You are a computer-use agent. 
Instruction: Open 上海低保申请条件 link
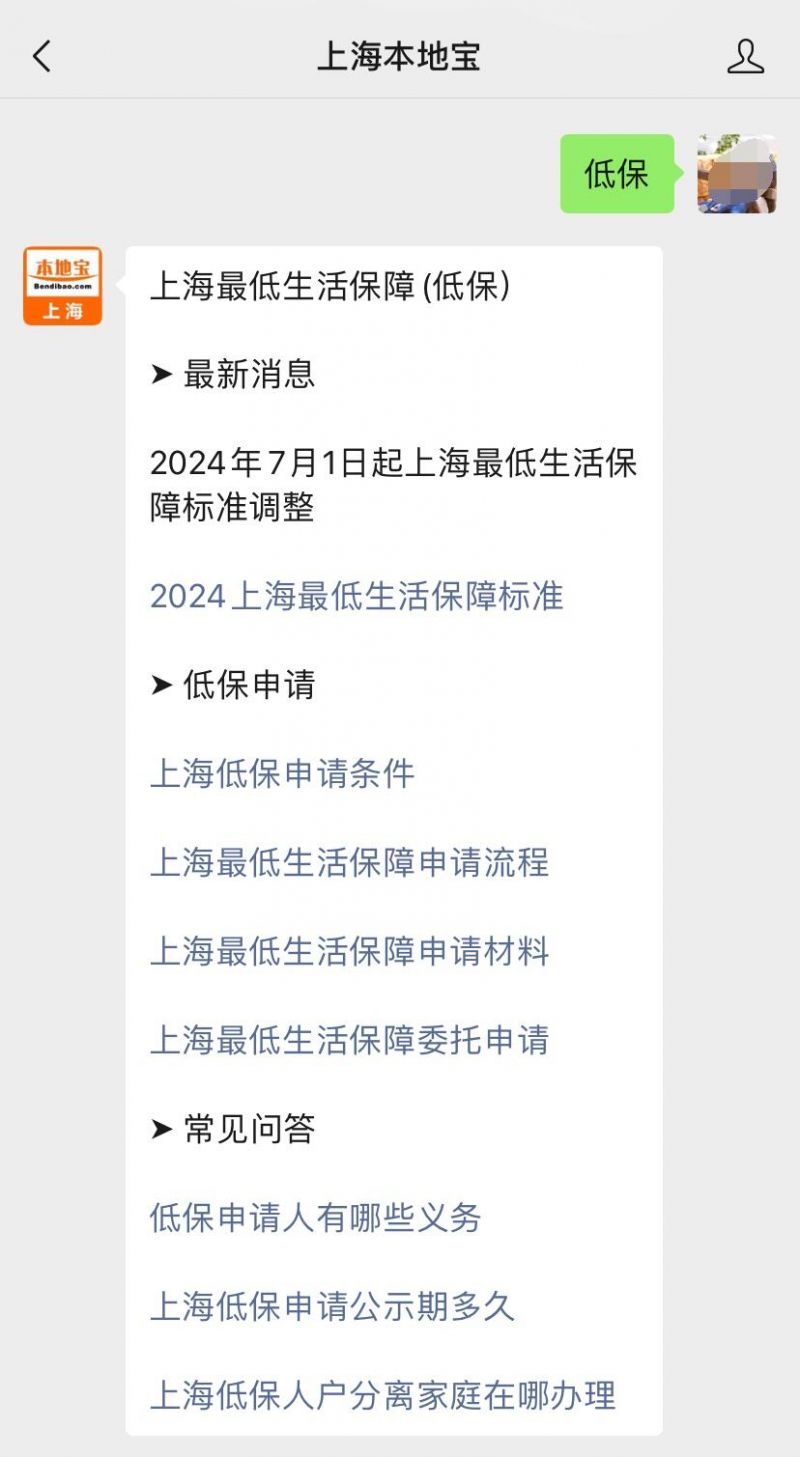(x=282, y=774)
